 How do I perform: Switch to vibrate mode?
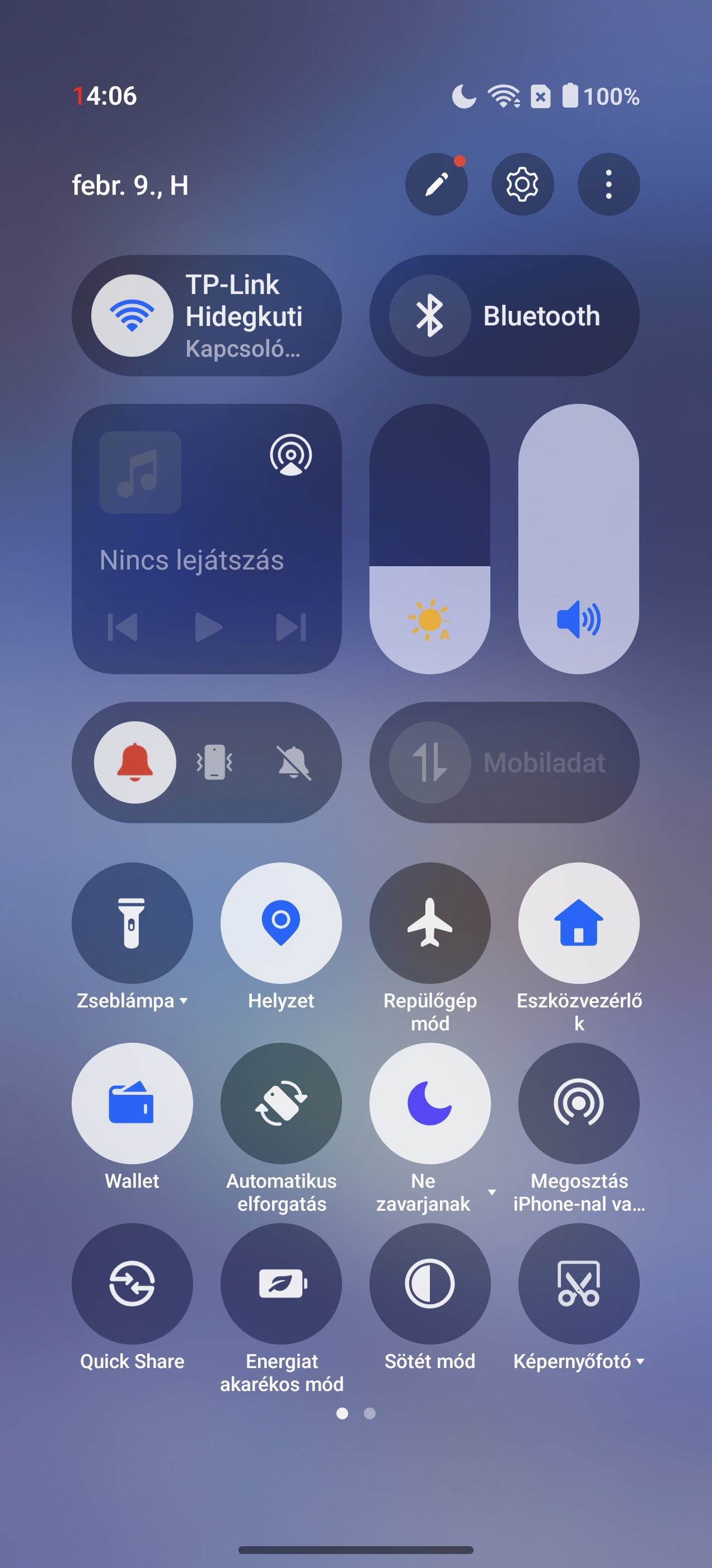click(214, 762)
